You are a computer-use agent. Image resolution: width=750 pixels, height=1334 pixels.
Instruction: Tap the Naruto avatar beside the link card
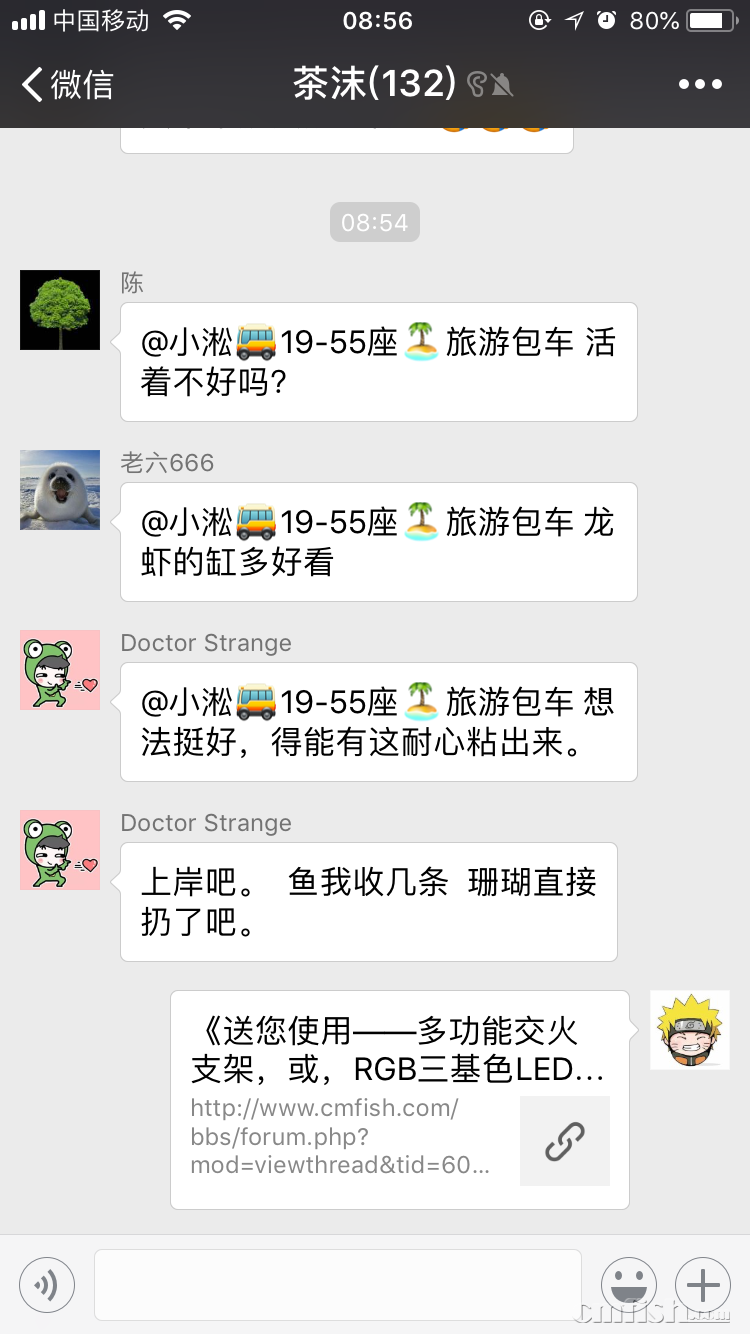(x=689, y=1029)
